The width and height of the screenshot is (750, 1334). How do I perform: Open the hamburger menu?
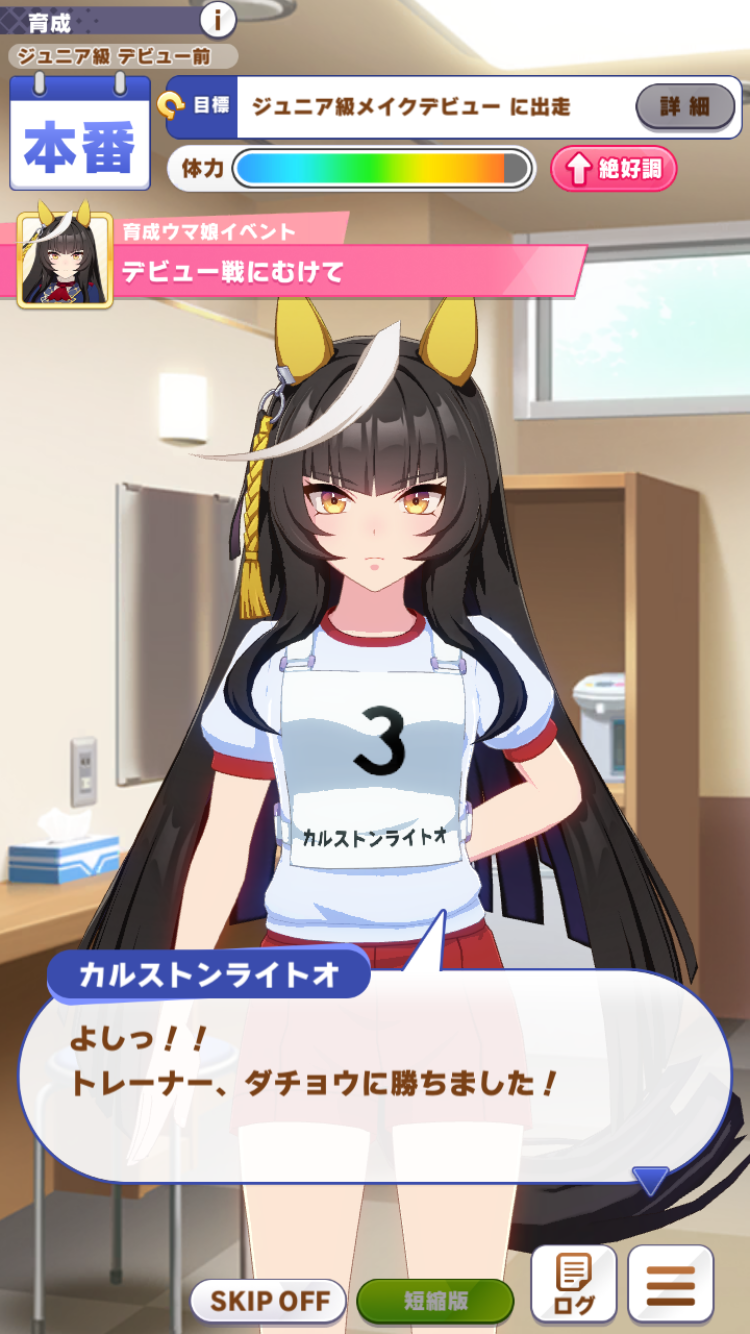point(670,1285)
